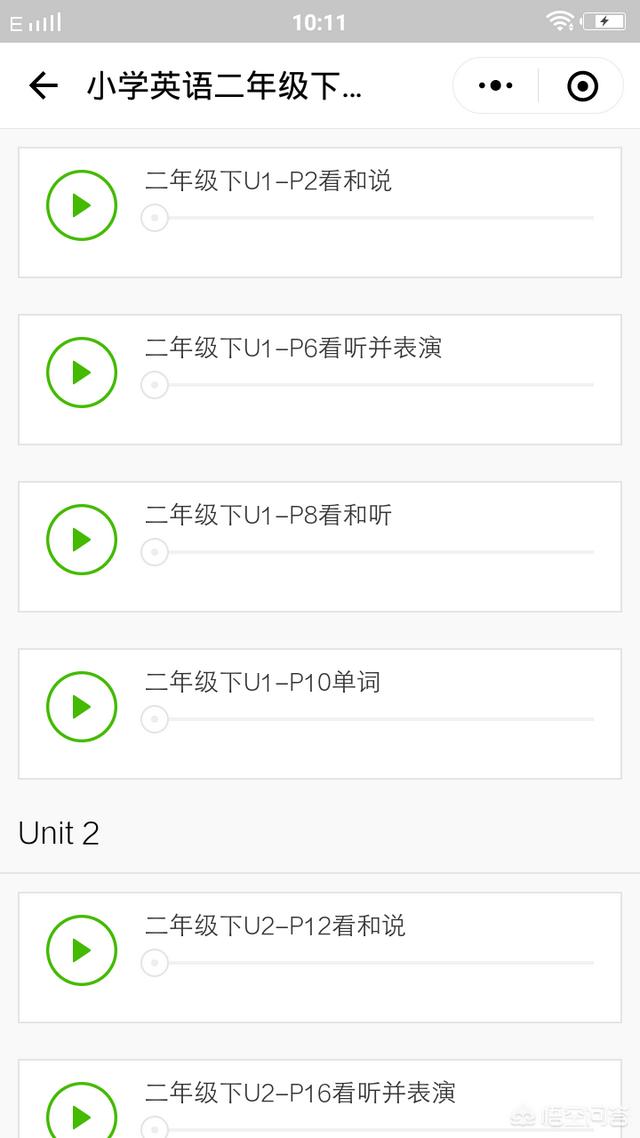Play the 二年级下U1-P10单词 track
640x1138 pixels.
(x=82, y=707)
